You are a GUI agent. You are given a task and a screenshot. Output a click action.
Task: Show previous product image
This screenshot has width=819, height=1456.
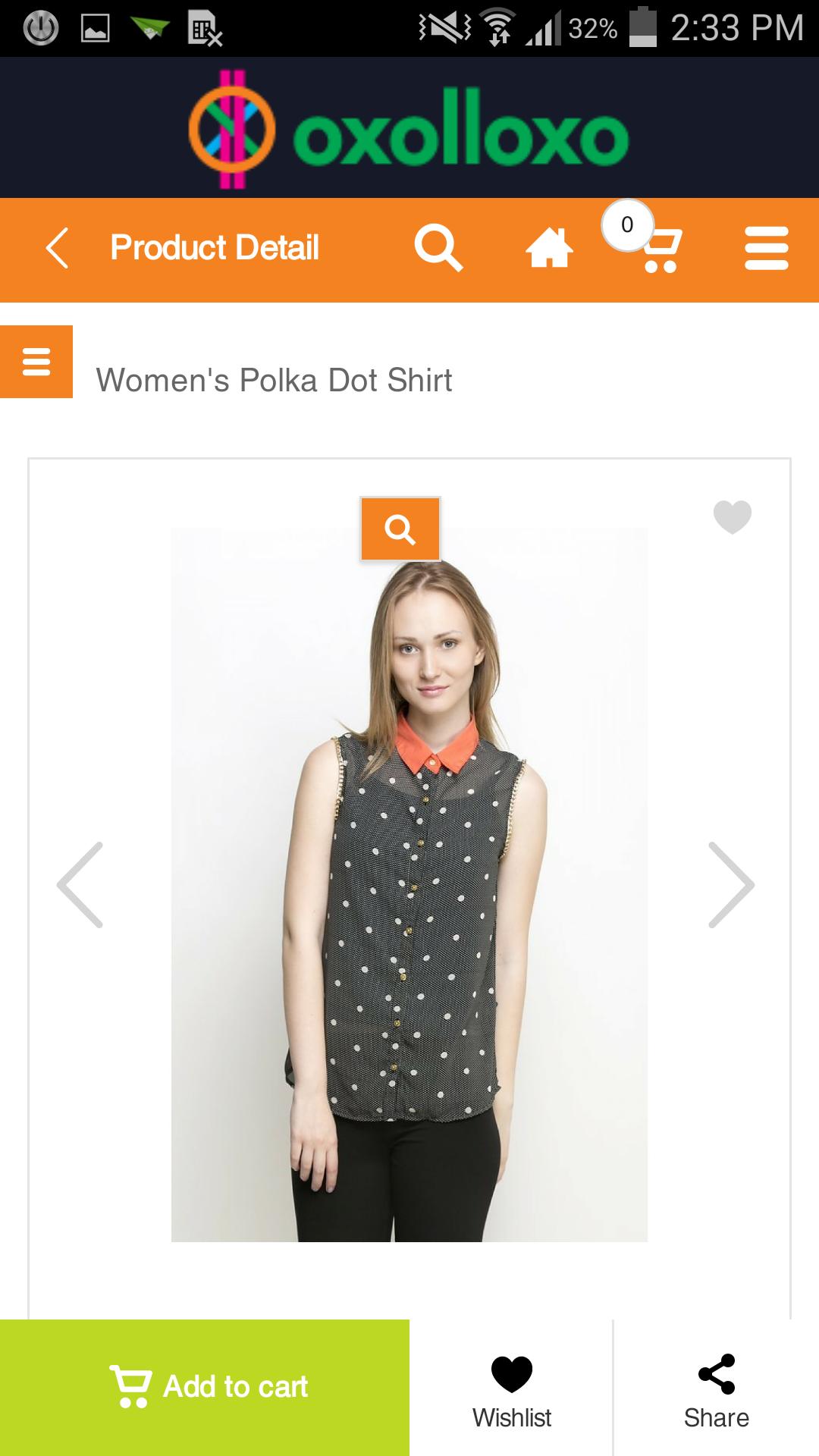[x=80, y=884]
